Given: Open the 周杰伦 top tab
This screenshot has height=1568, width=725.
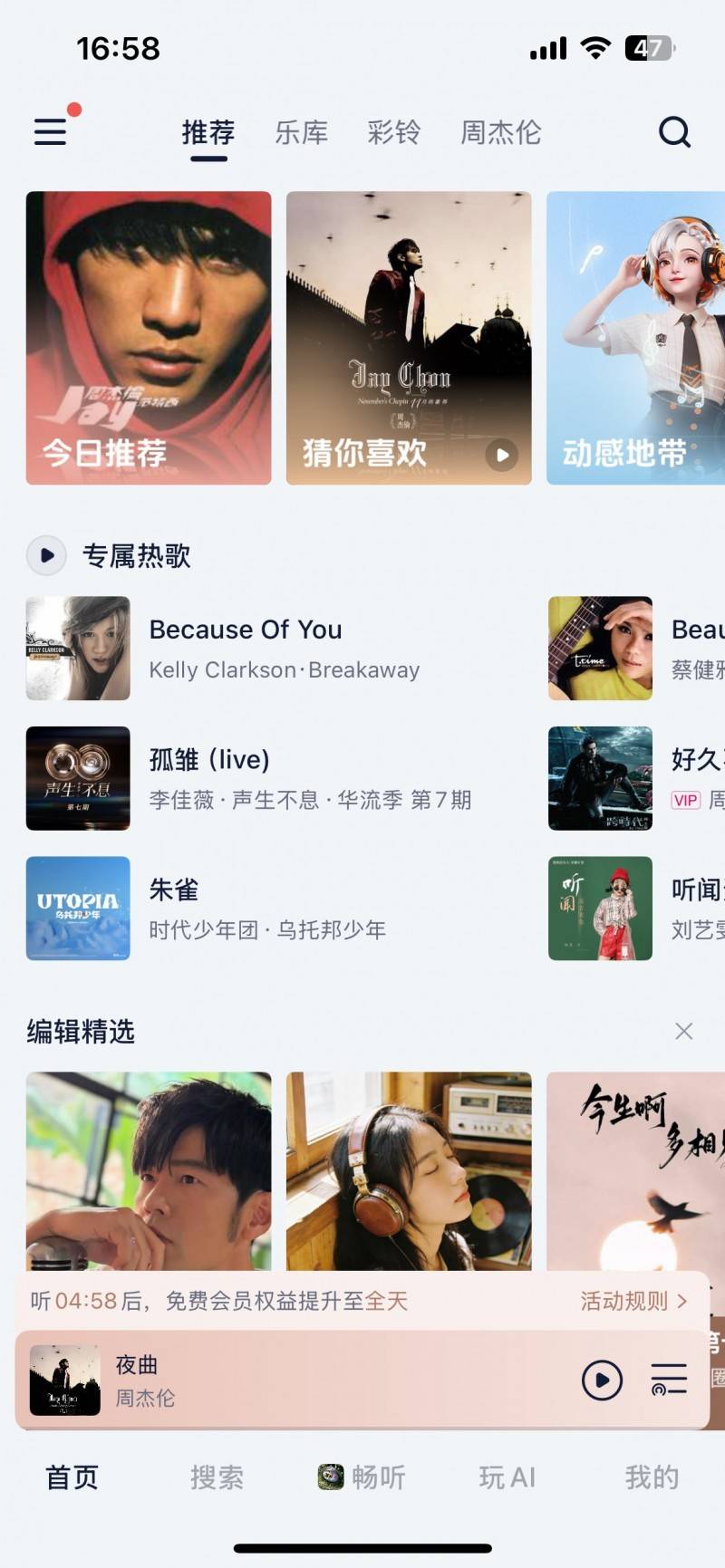Looking at the screenshot, I should pos(500,133).
